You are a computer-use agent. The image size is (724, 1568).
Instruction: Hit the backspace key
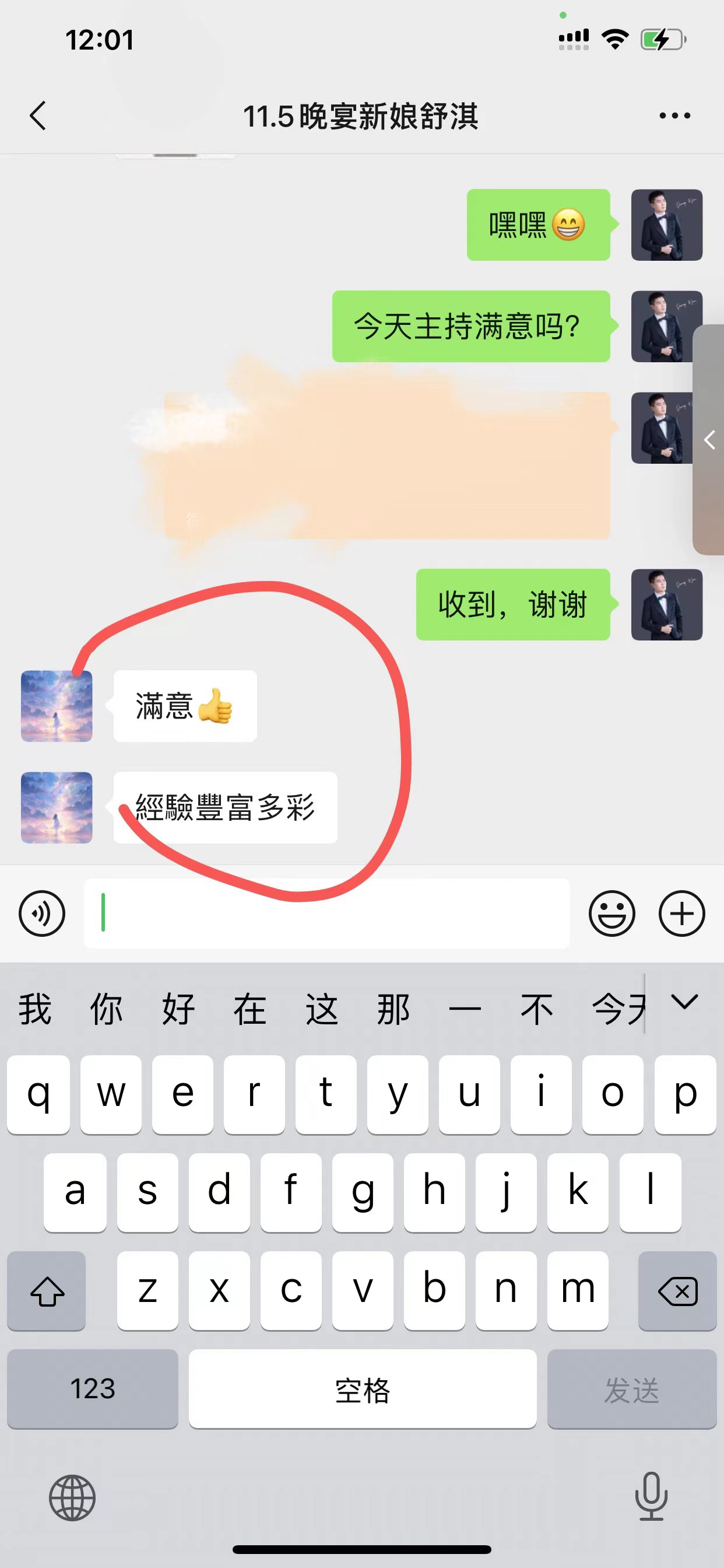pos(677,1290)
